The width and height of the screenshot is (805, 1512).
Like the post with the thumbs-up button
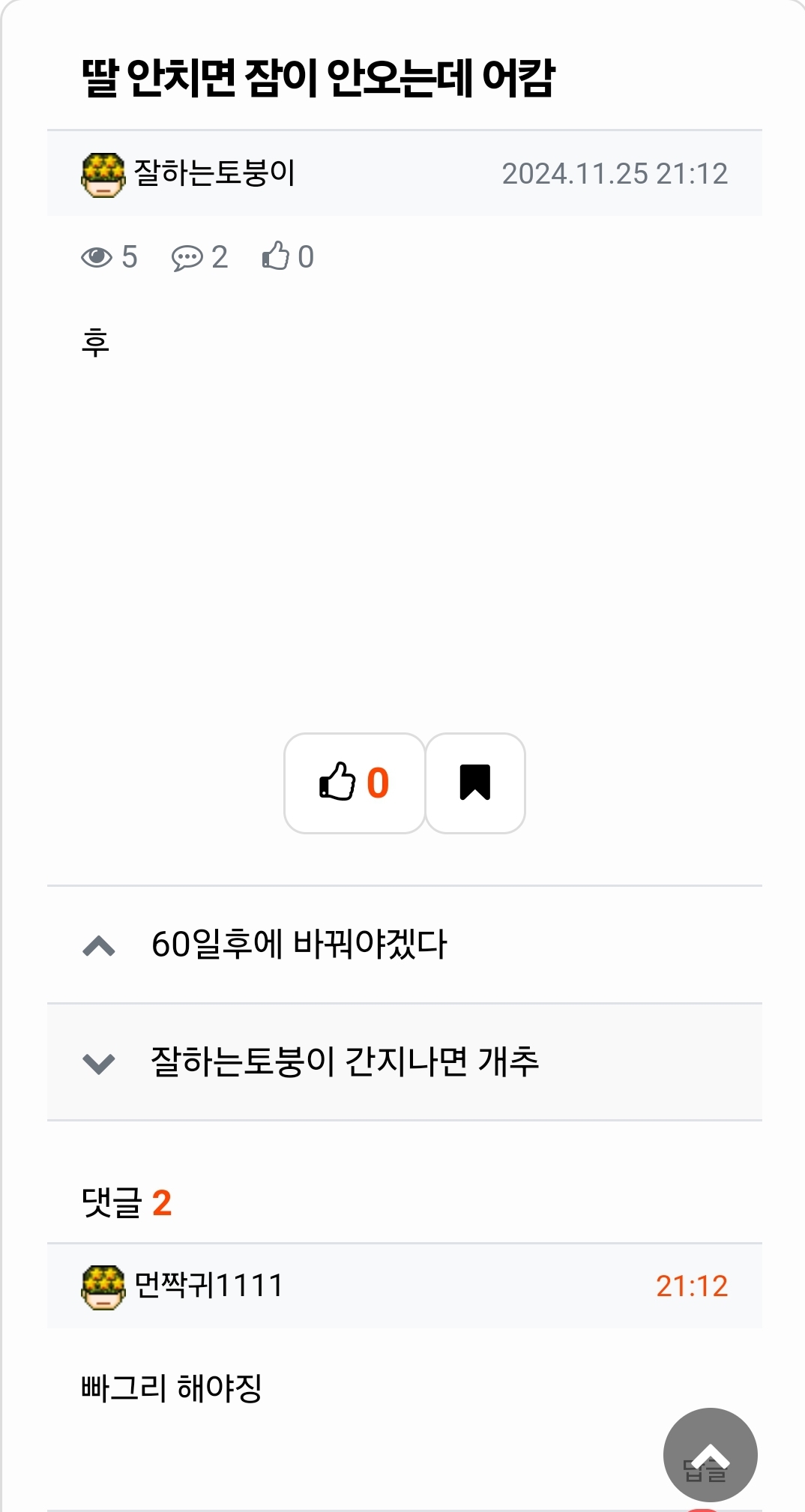[x=354, y=783]
